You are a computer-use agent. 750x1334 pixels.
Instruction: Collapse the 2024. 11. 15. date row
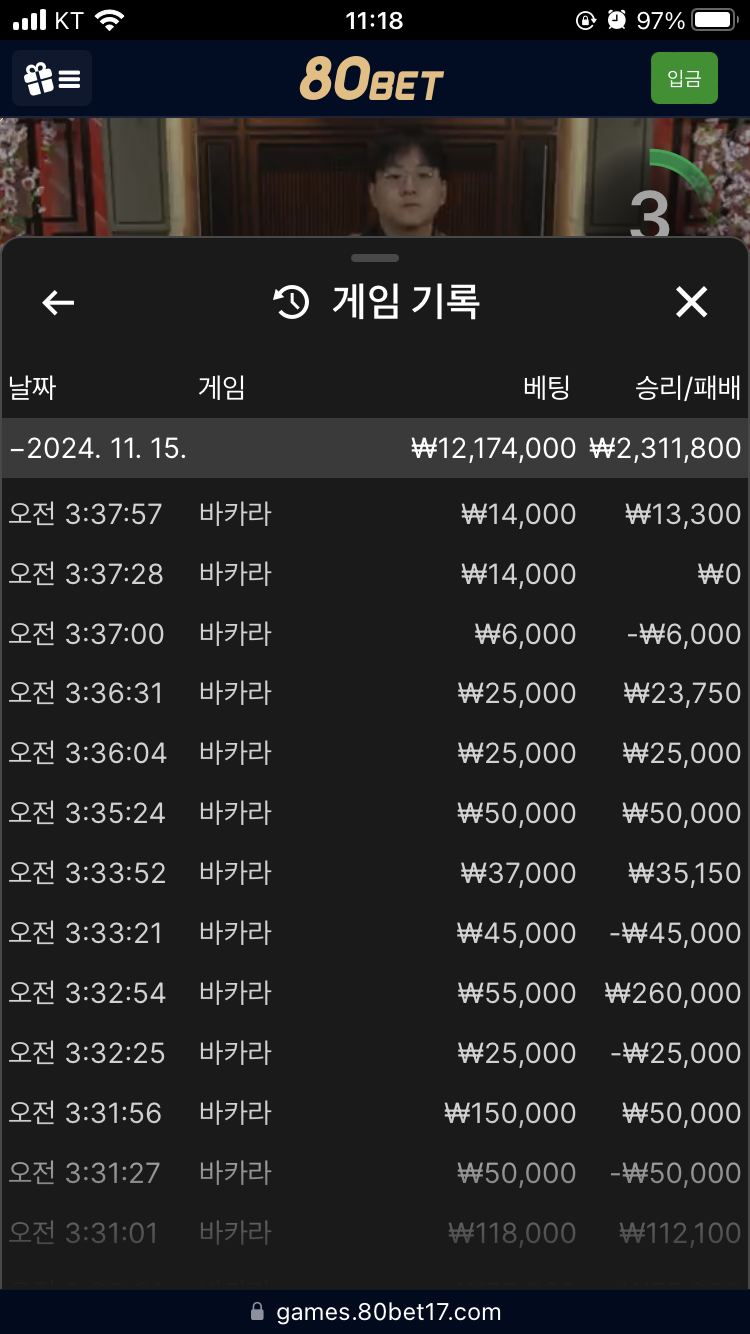click(x=375, y=448)
